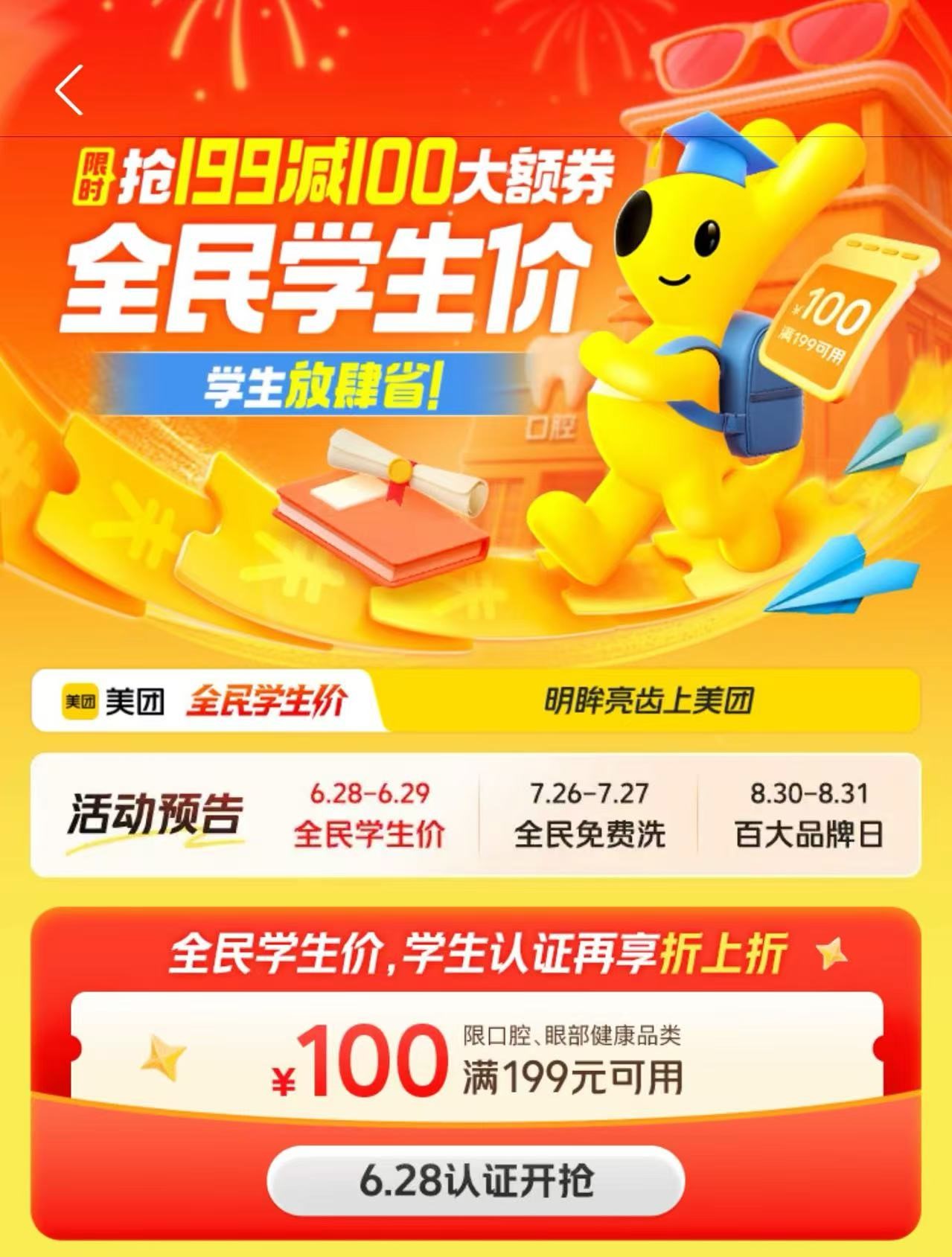The width and height of the screenshot is (952, 1257).
Task: Tap the 6.28认证开抢 button
Action: click(476, 1180)
